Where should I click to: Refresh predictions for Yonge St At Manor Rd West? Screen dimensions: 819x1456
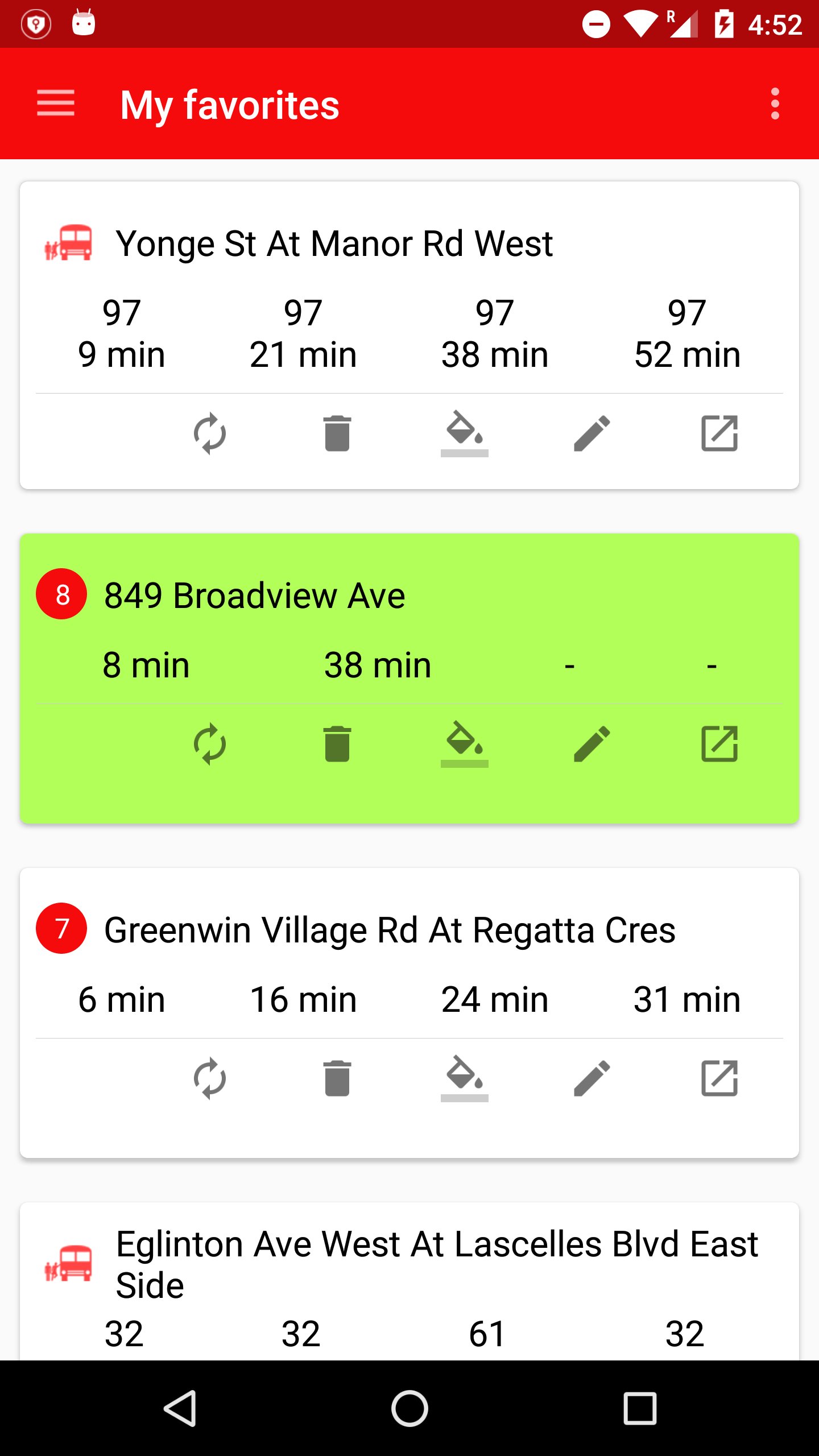point(210,433)
